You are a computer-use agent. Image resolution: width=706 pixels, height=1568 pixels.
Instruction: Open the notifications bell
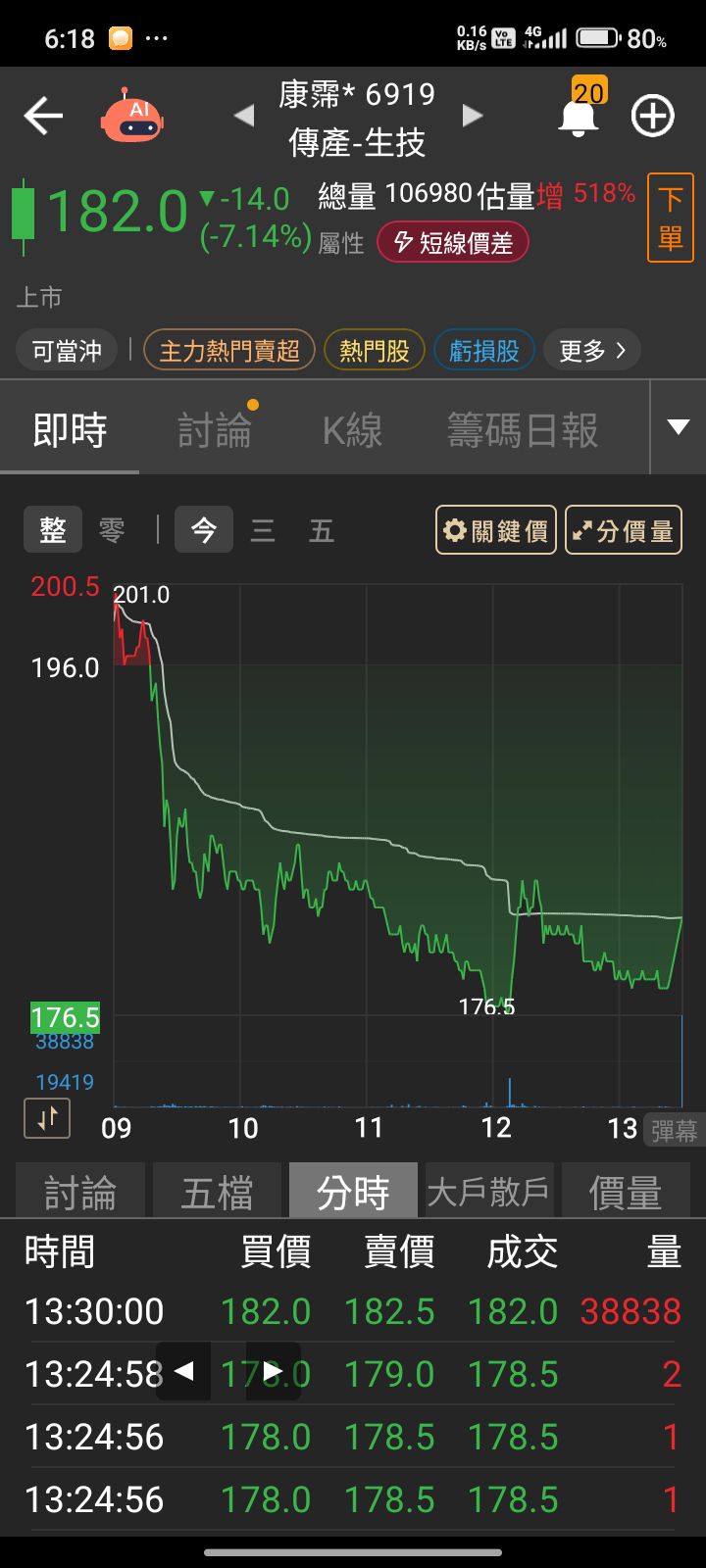(x=579, y=117)
